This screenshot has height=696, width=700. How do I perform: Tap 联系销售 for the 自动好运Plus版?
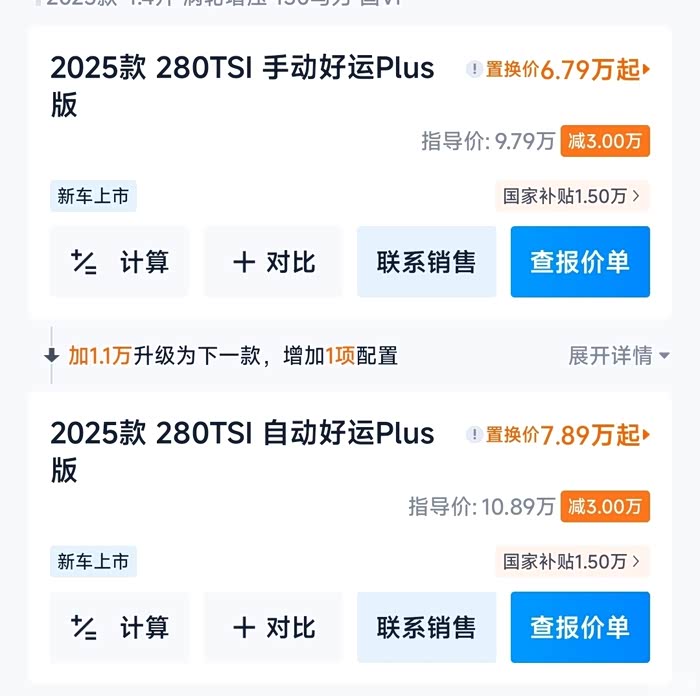[426, 627]
